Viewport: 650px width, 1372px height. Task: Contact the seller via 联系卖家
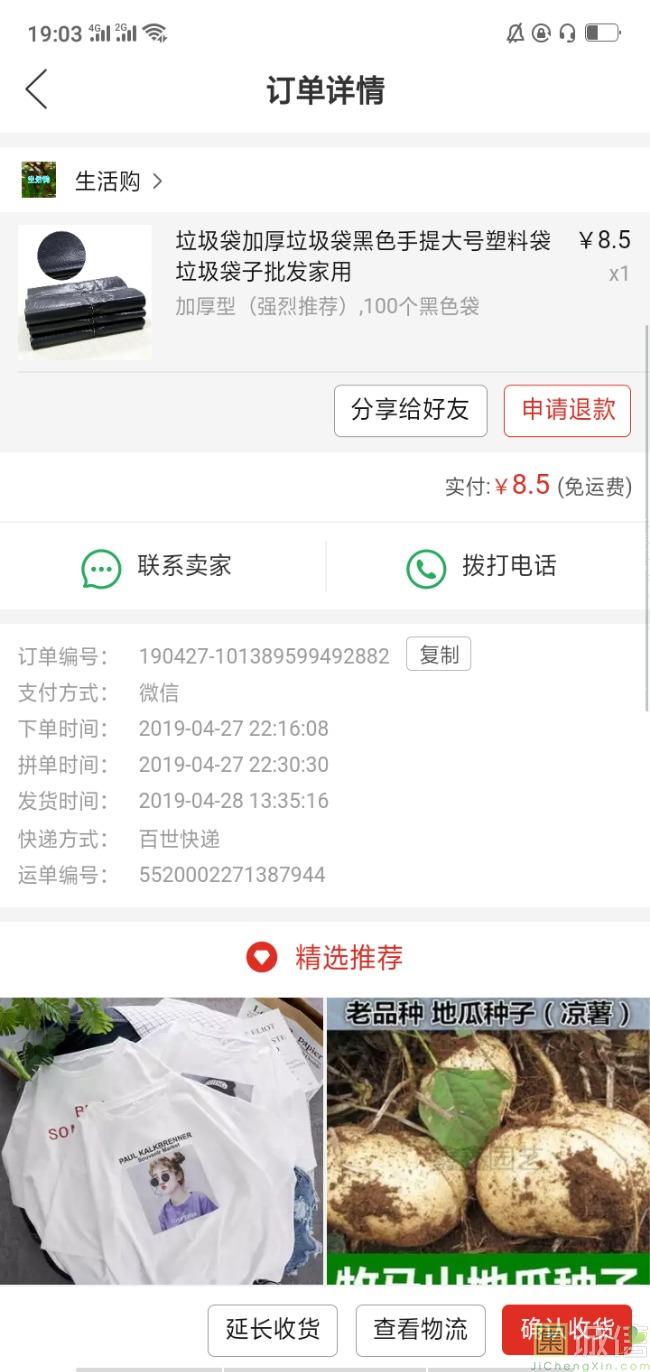click(x=162, y=566)
